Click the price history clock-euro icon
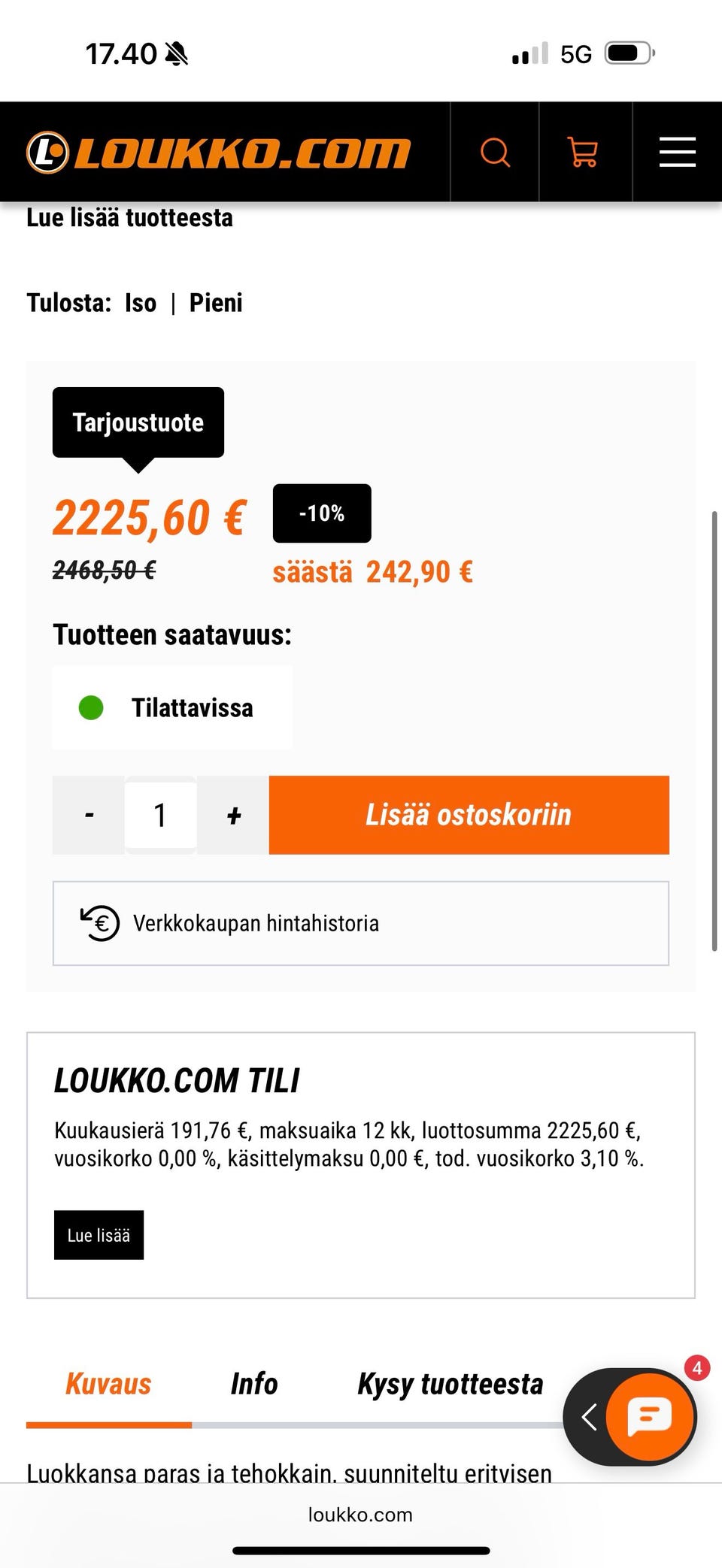Viewport: 722px width, 1568px height. [x=102, y=923]
